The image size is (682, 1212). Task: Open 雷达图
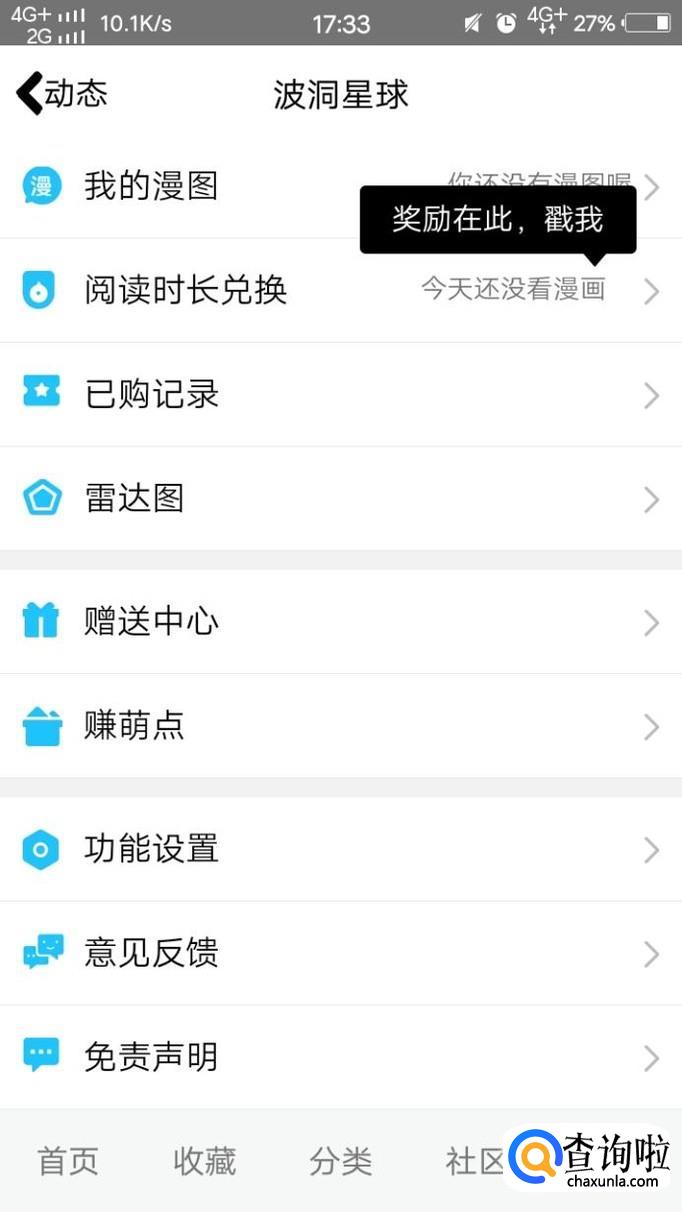point(134,498)
